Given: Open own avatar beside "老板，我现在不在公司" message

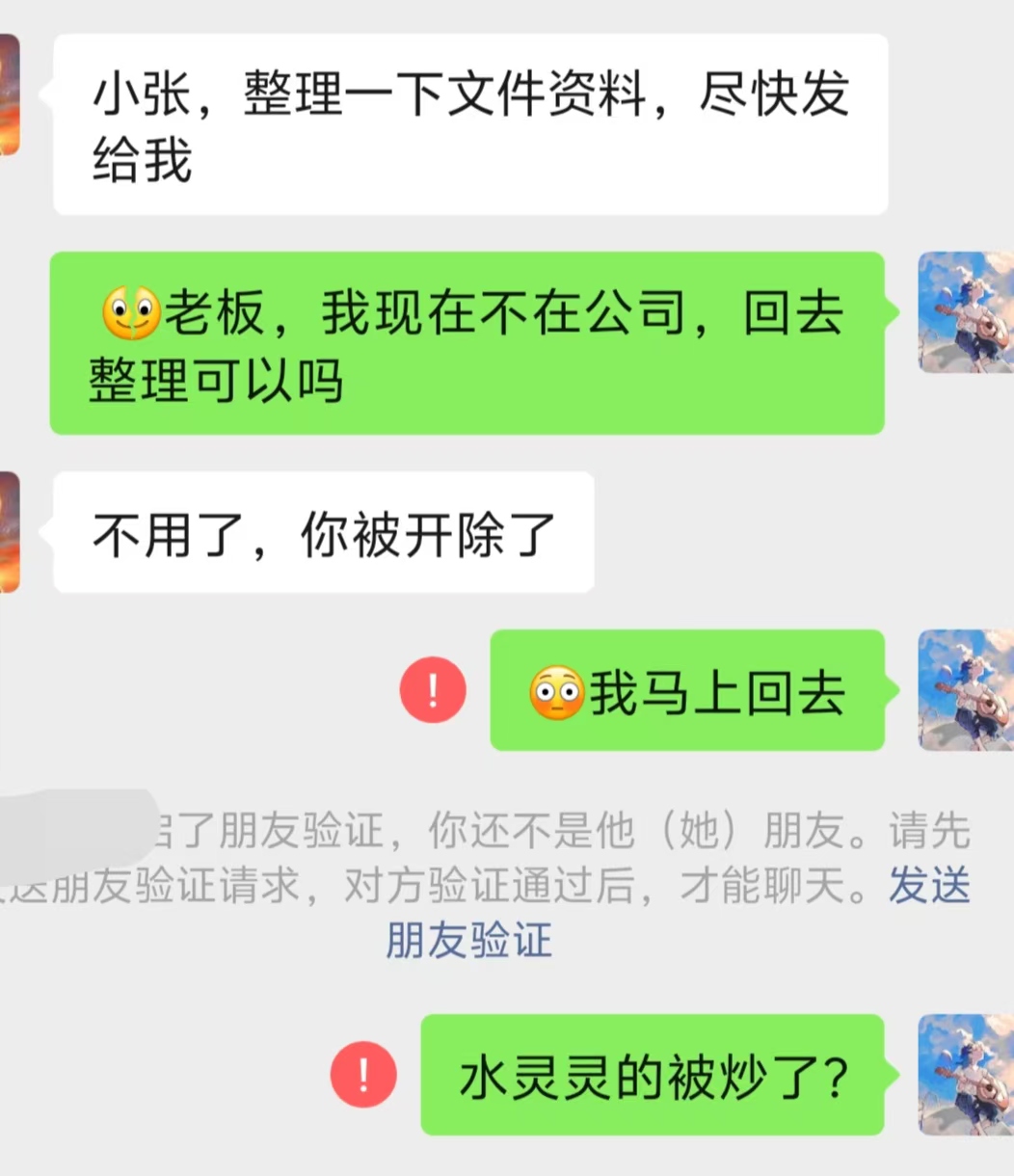Looking at the screenshot, I should pos(965,312).
